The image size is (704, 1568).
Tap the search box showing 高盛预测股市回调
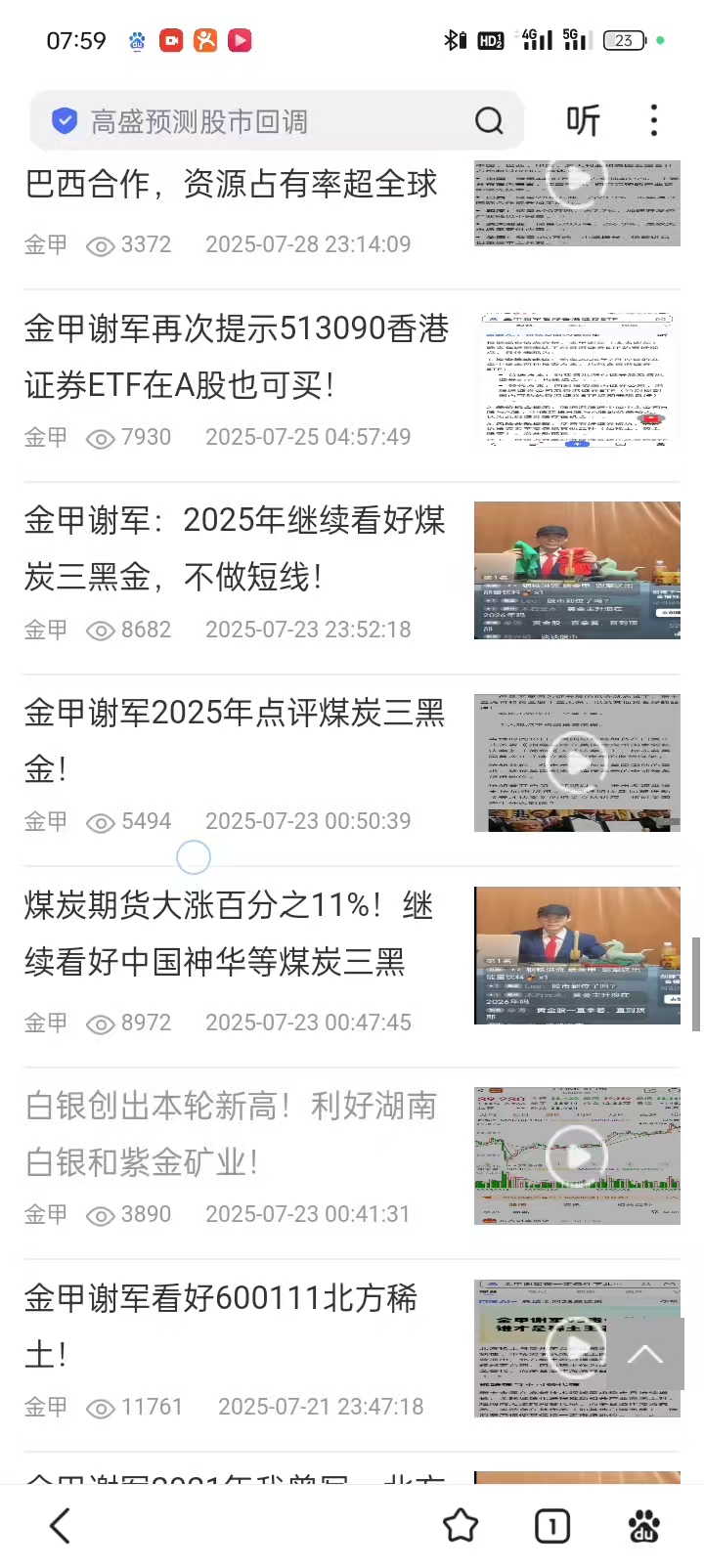click(x=254, y=121)
